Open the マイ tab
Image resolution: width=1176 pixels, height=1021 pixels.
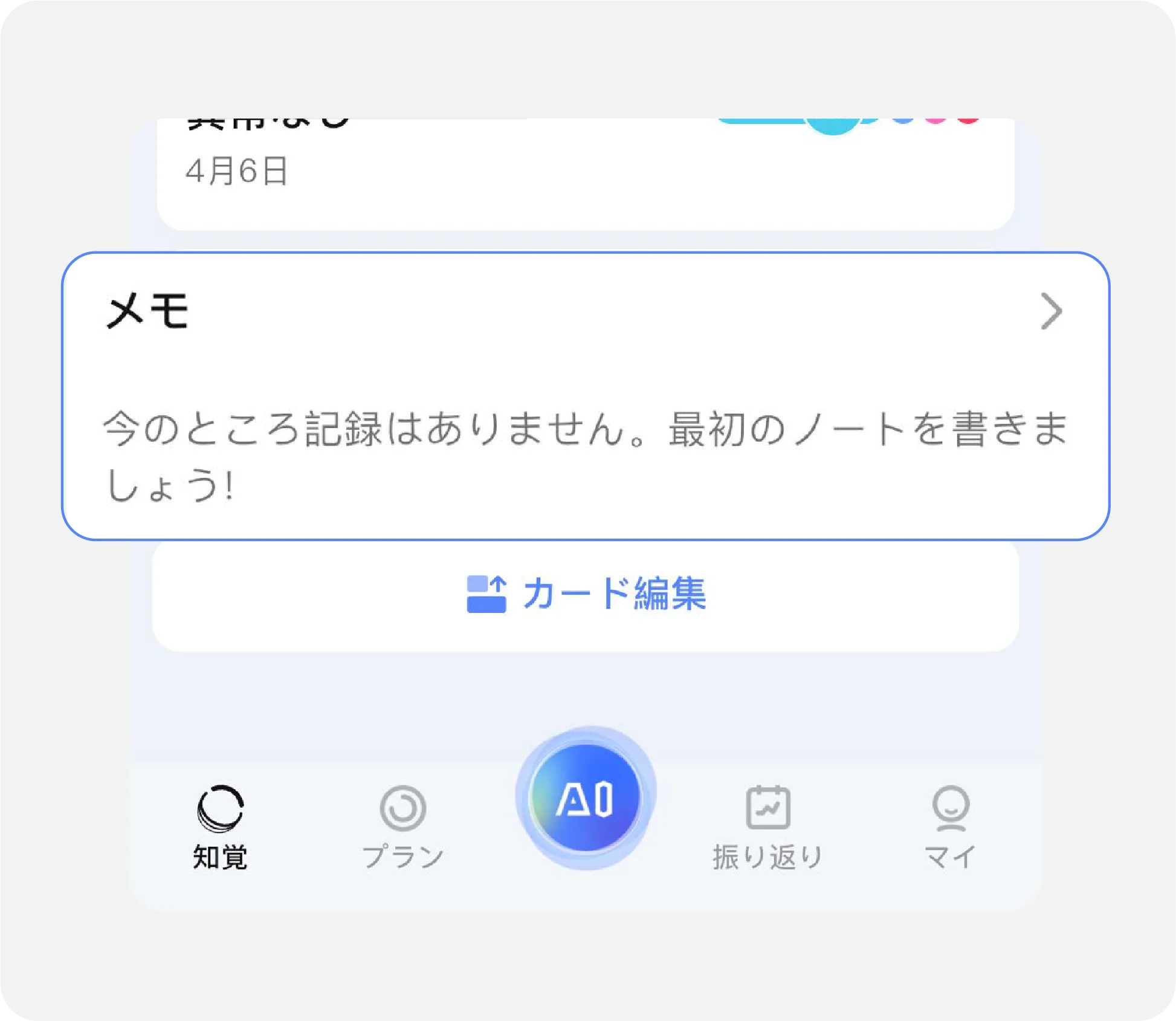950,826
